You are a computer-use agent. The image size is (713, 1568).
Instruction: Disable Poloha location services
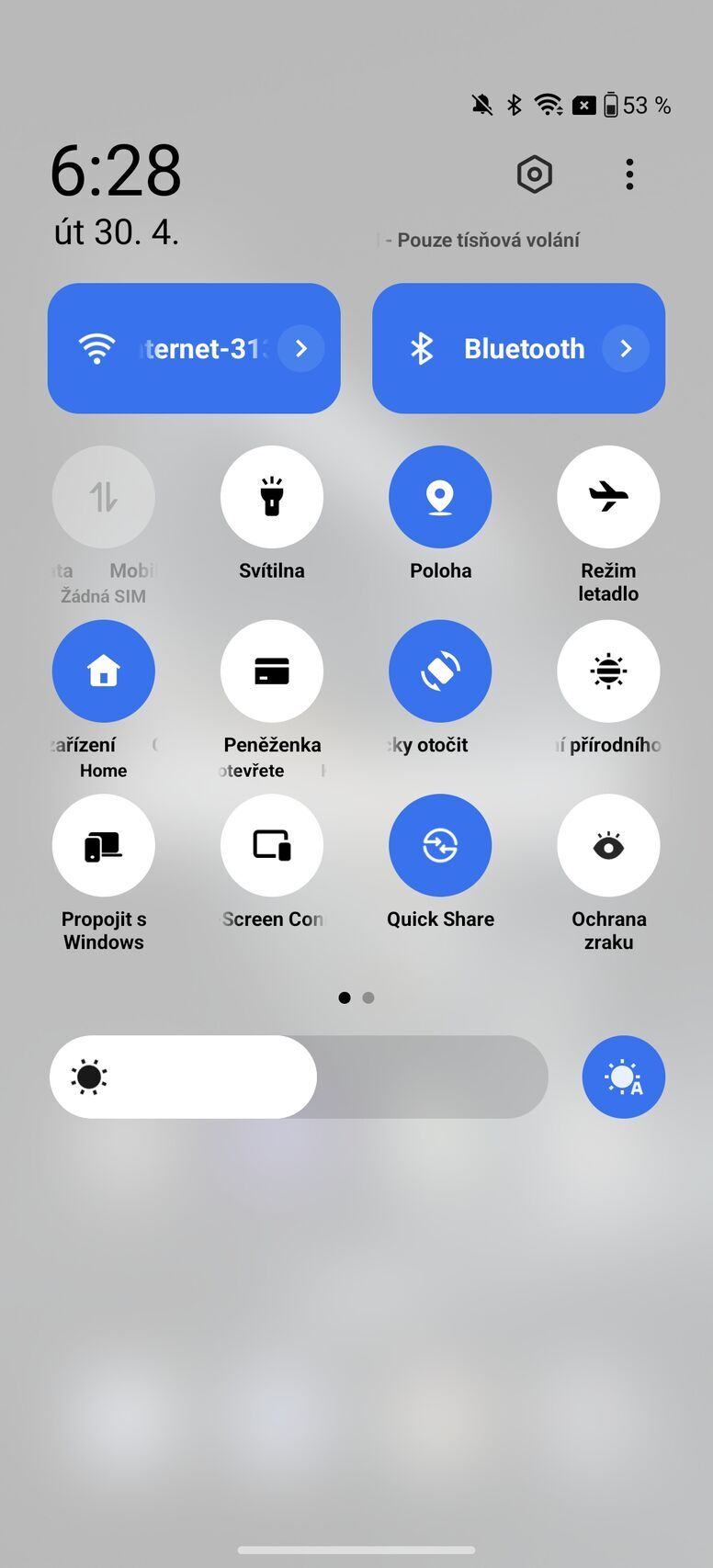pos(440,496)
